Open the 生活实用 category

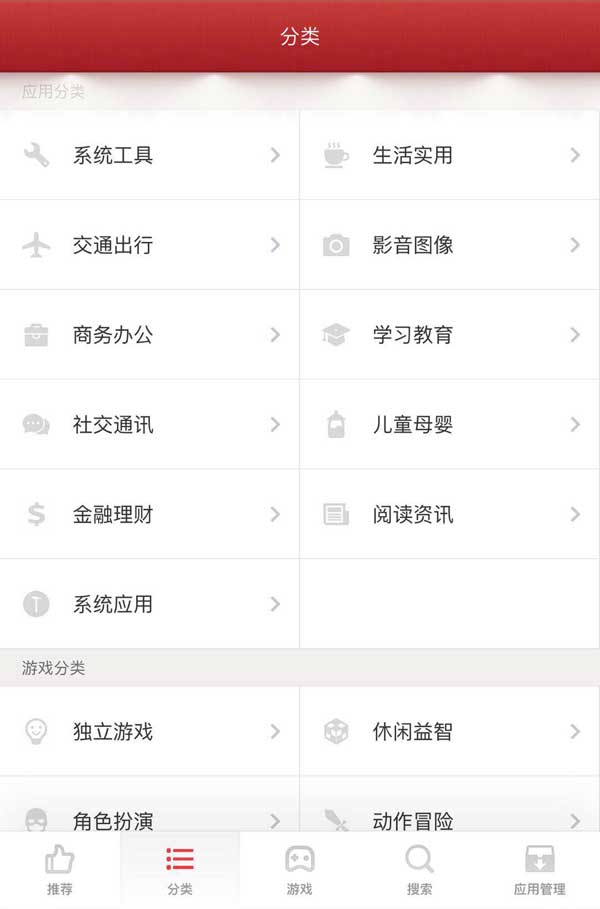(450, 155)
